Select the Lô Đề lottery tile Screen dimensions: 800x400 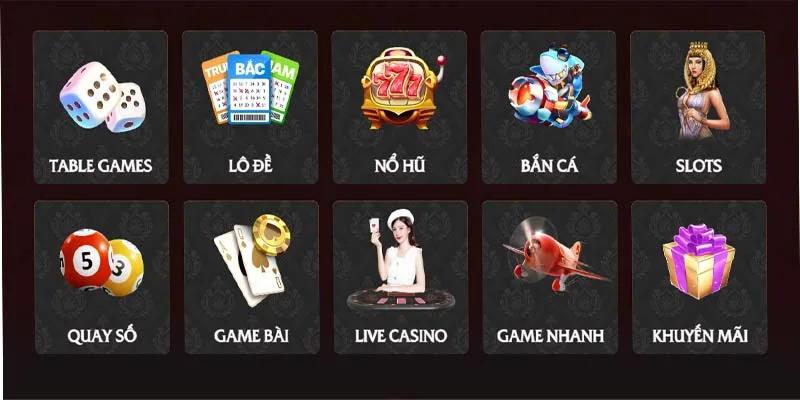(x=250, y=107)
